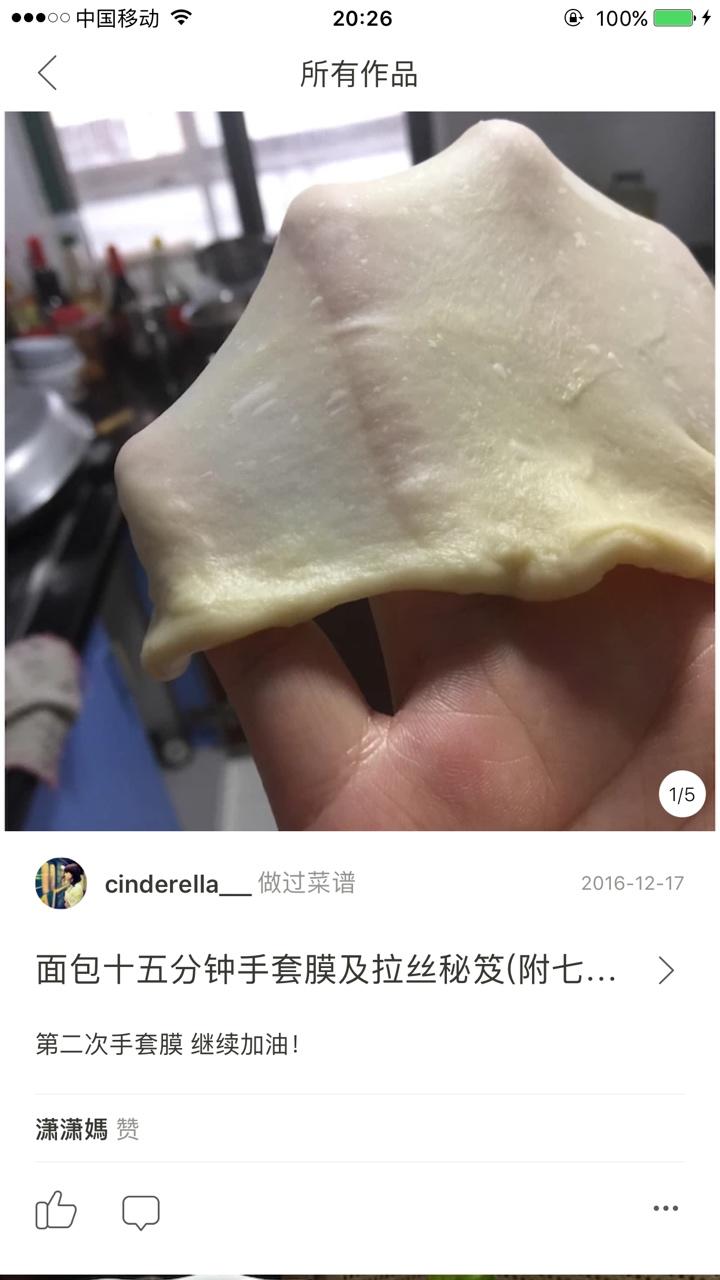Tap 潇潇媽 to view the liker's profile

(x=66, y=1128)
